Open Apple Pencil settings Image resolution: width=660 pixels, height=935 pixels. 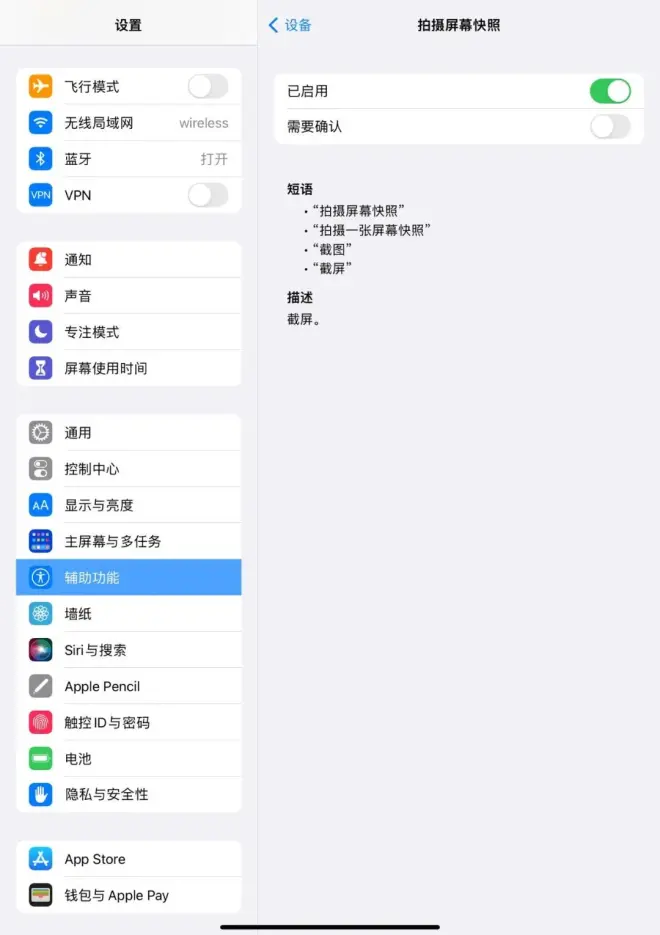pyautogui.click(x=128, y=686)
